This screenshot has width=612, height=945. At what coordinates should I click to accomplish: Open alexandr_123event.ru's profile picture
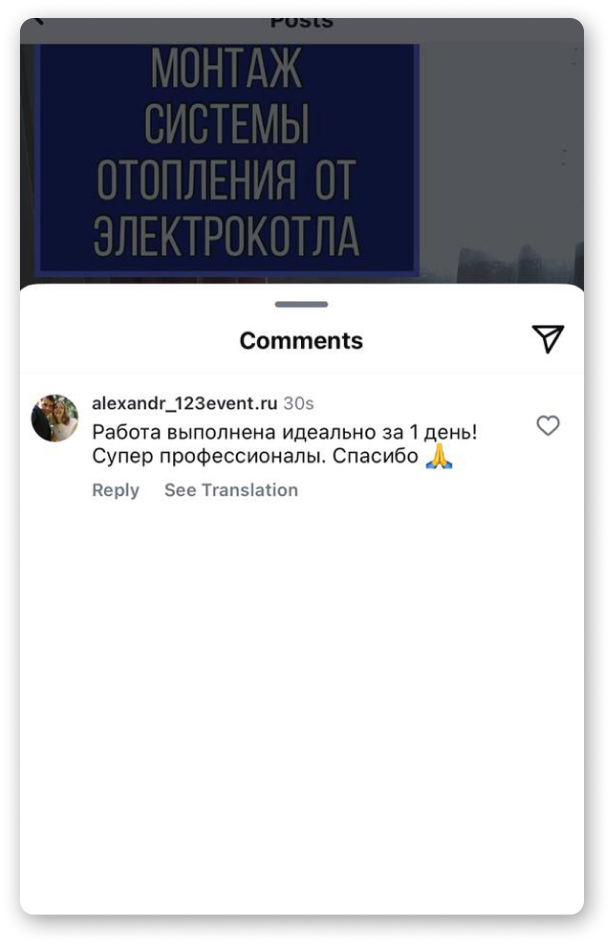click(55, 418)
